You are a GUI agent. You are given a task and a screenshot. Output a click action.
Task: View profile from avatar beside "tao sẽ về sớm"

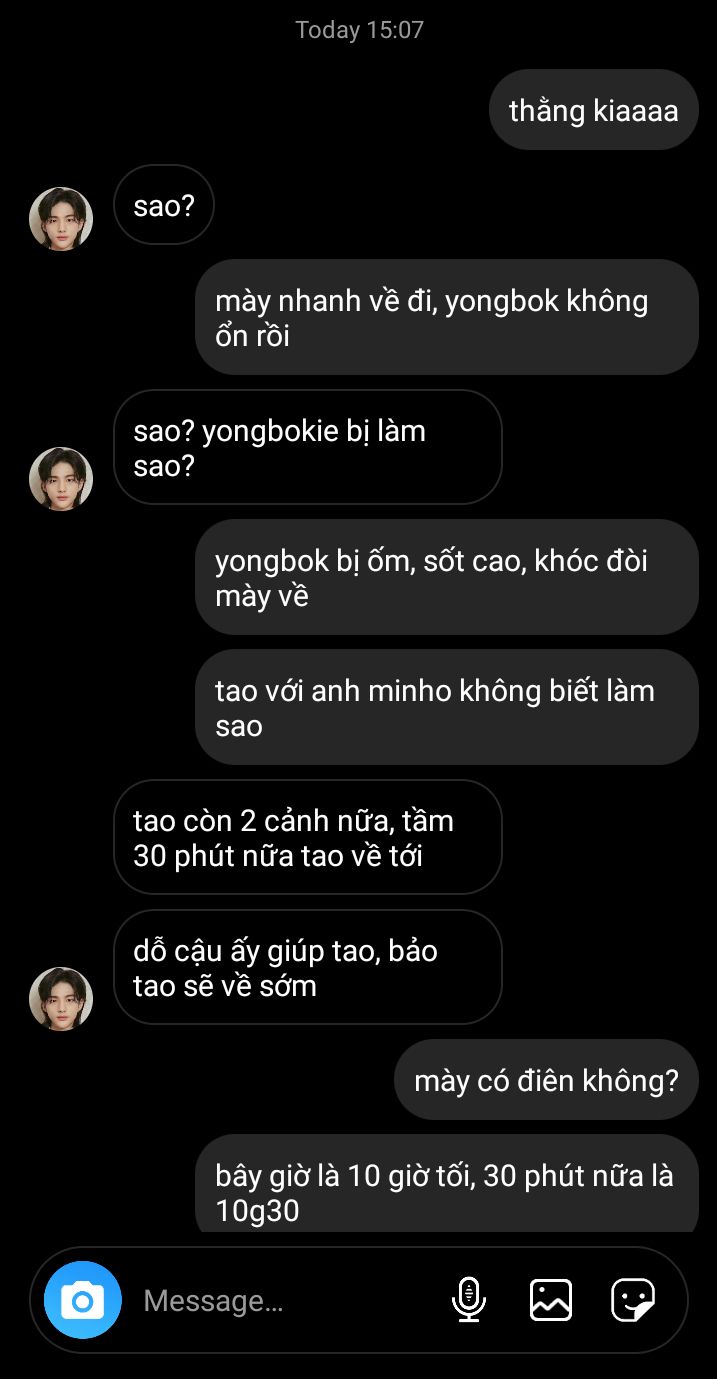click(x=61, y=998)
